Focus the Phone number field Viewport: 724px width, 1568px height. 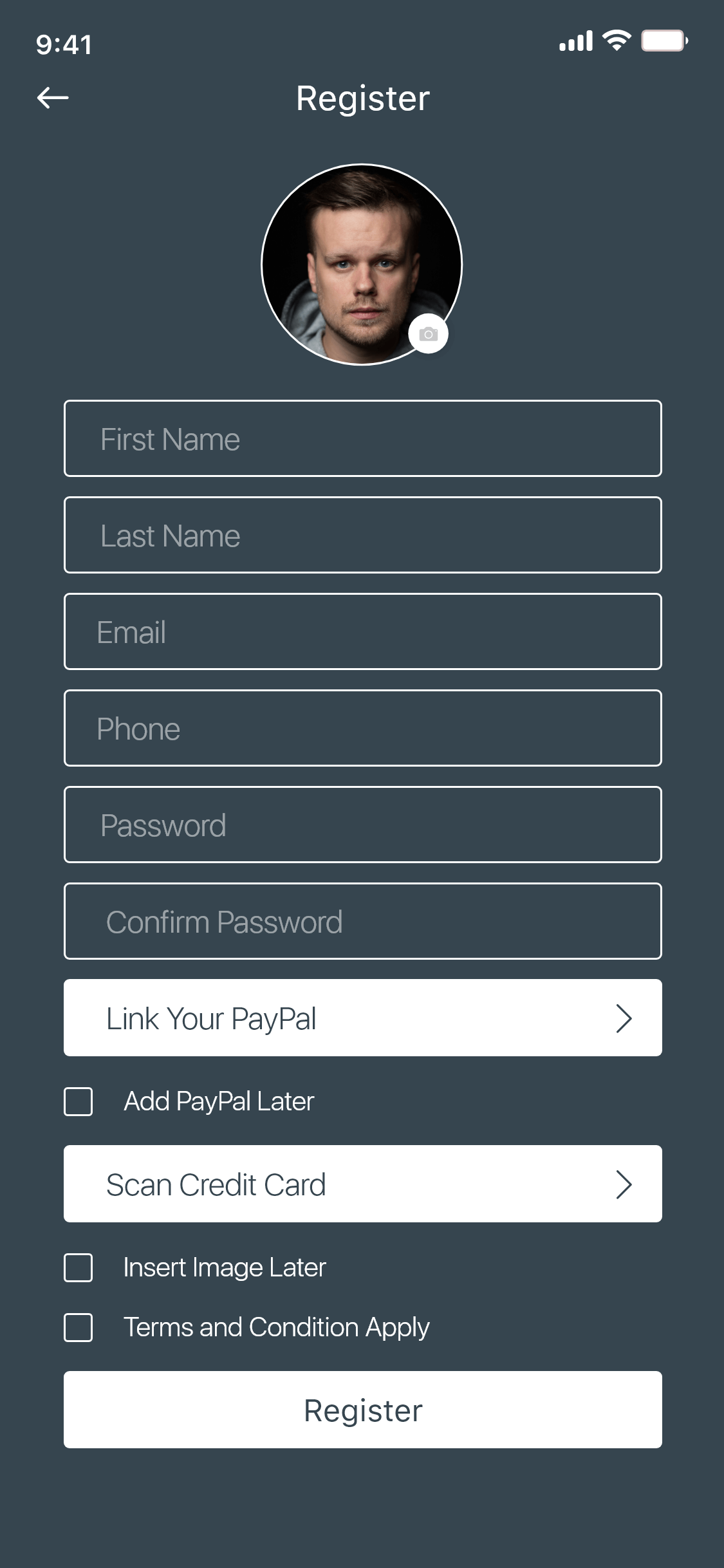point(363,728)
